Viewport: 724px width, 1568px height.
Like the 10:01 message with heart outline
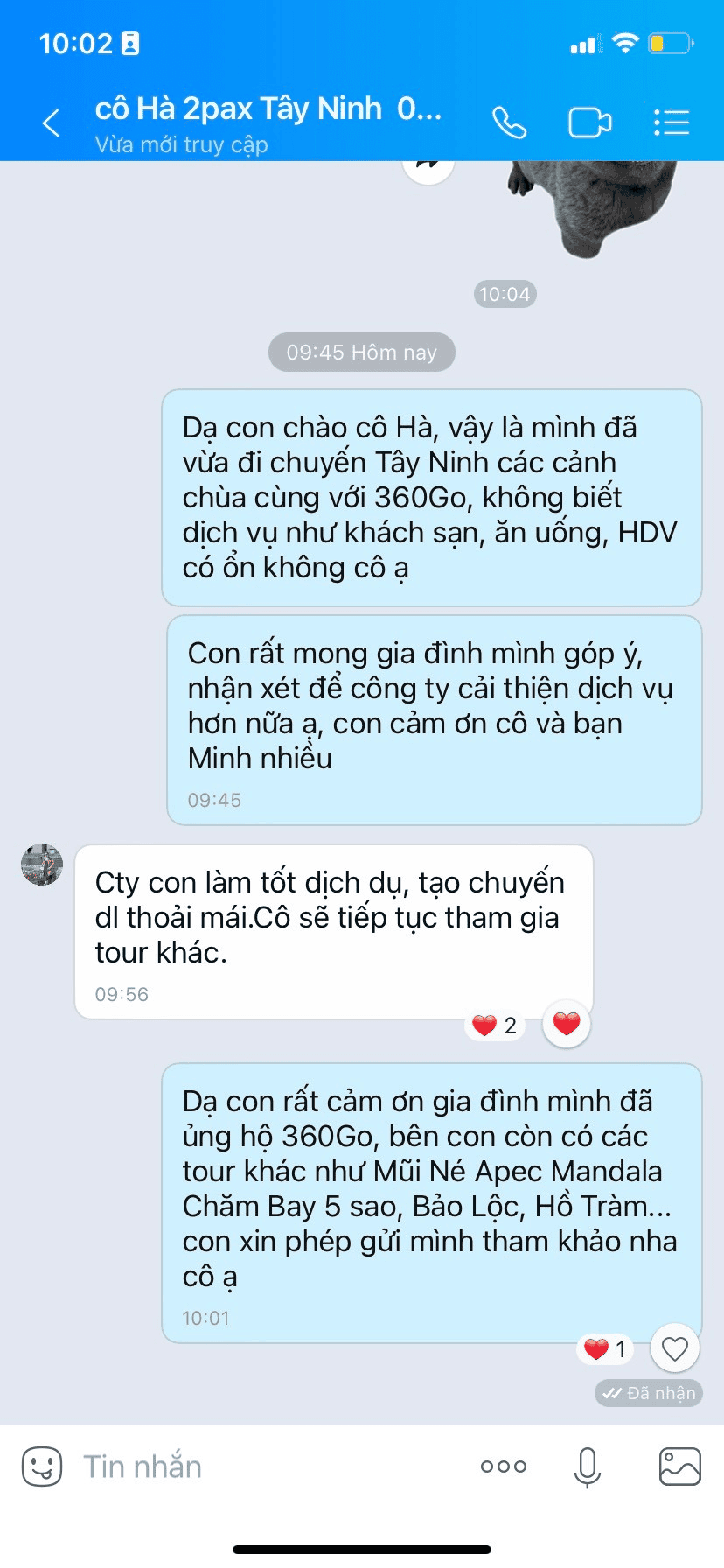click(x=674, y=1348)
